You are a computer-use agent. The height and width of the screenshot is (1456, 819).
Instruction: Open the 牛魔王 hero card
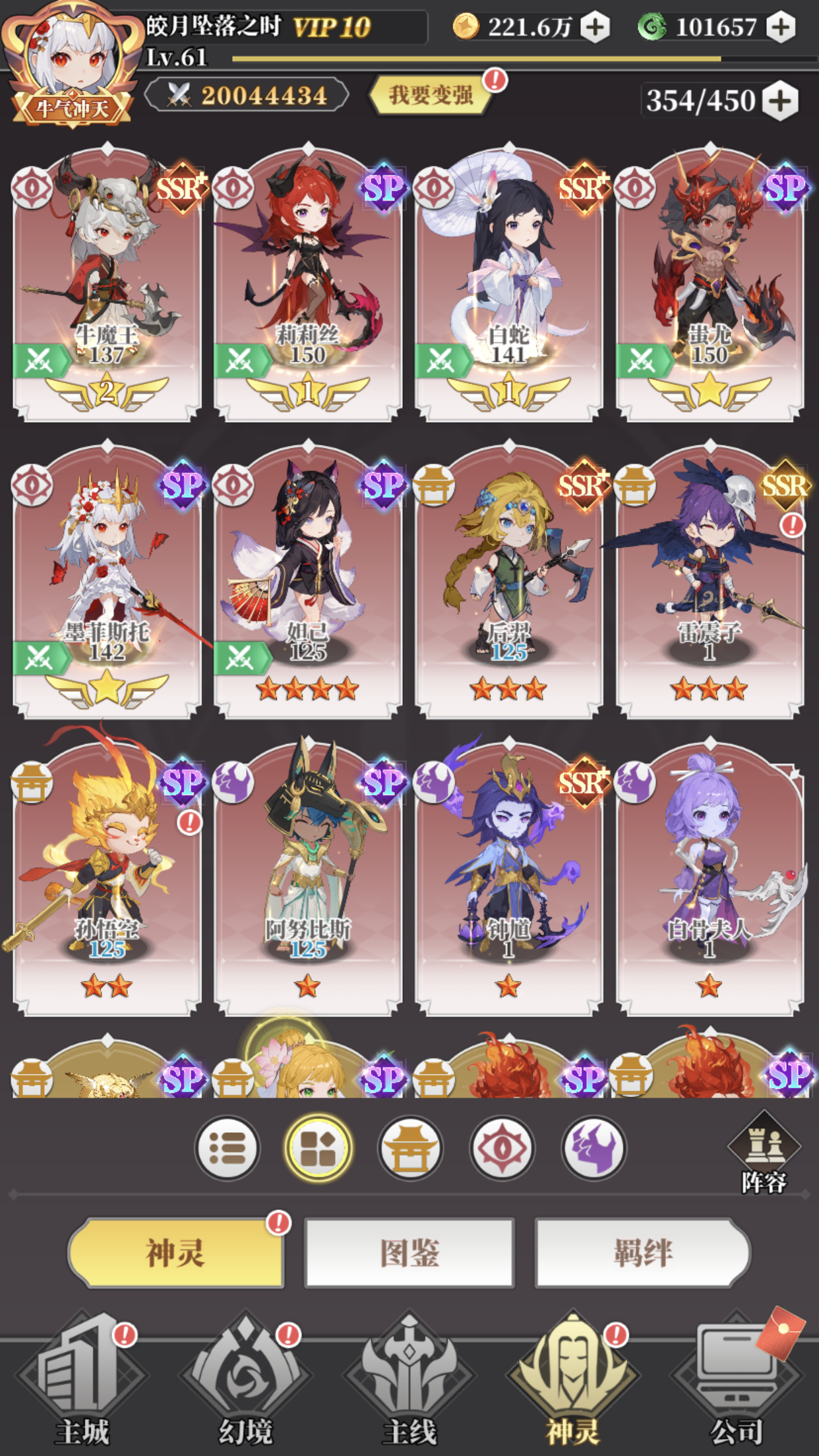pos(107,284)
